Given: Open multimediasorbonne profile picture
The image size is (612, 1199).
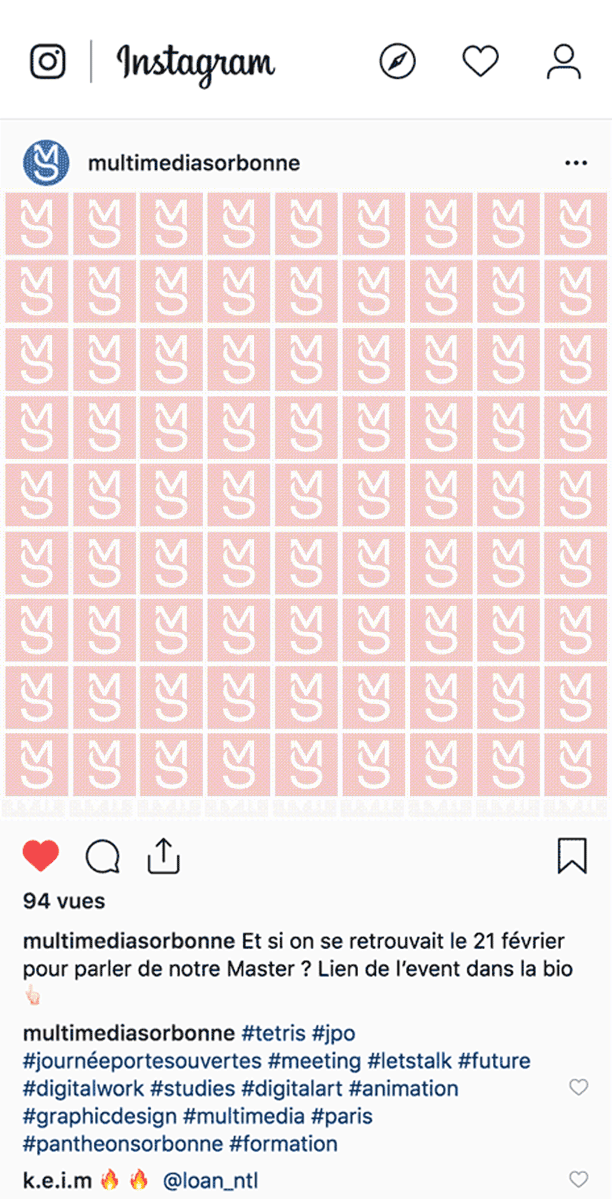Looking at the screenshot, I should click(x=46, y=163).
